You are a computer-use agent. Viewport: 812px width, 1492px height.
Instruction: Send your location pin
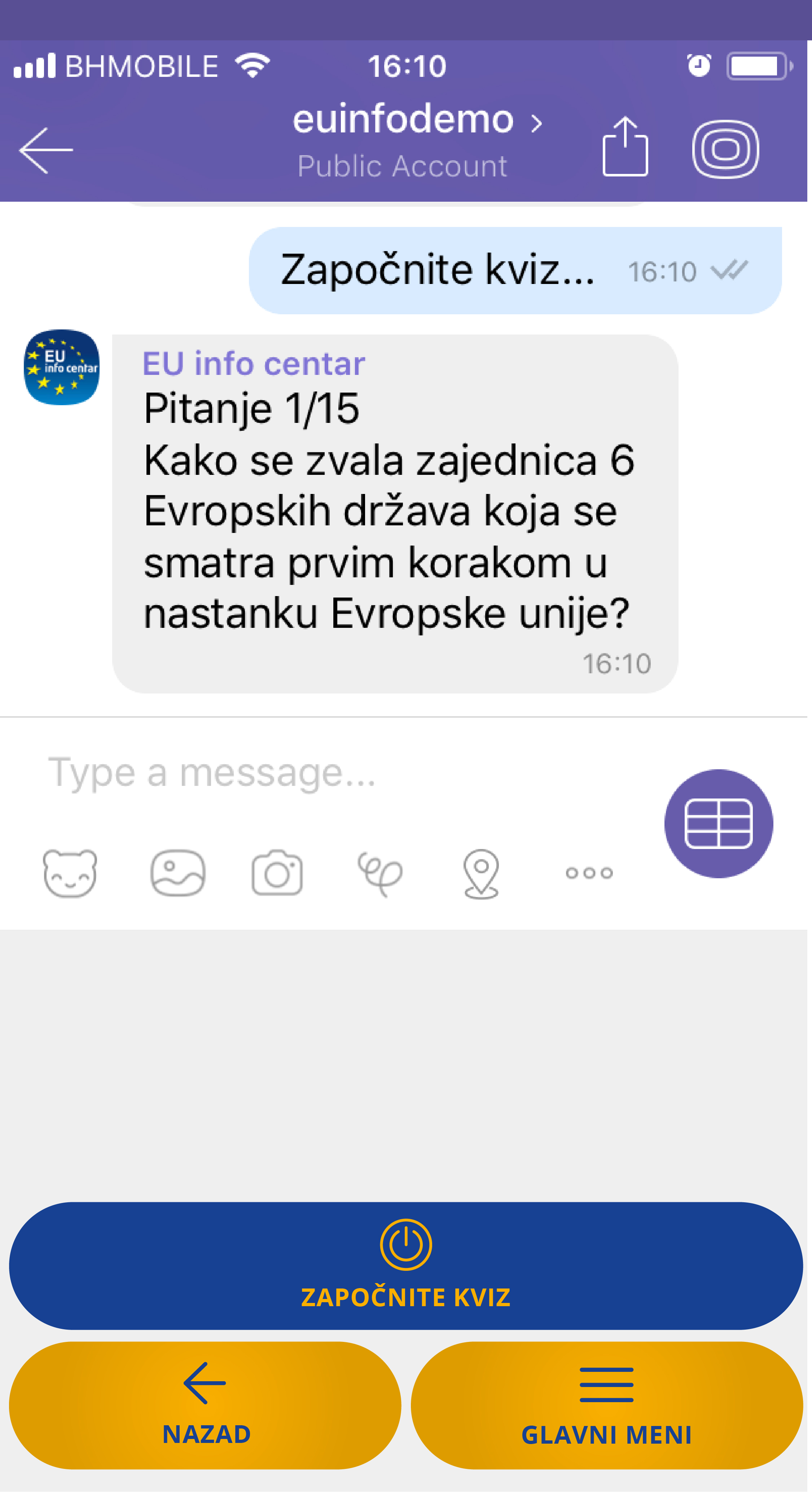click(481, 873)
